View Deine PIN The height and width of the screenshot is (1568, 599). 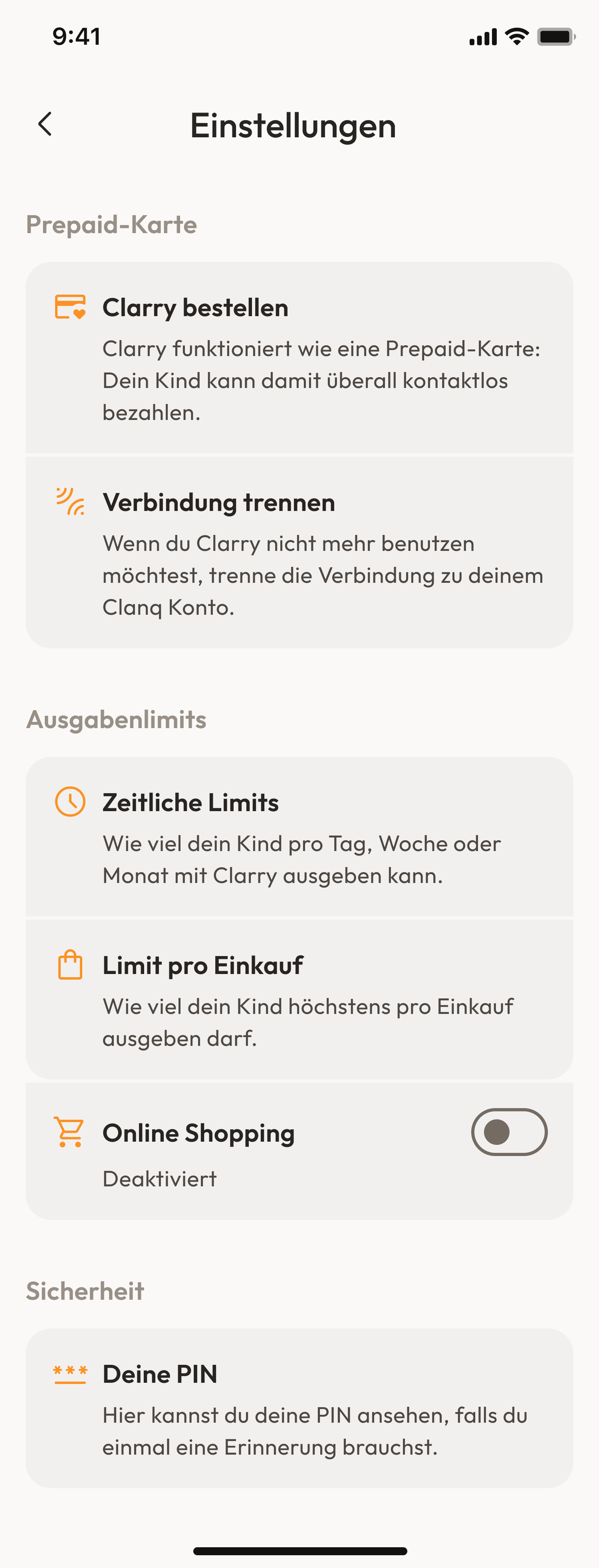click(x=299, y=1408)
